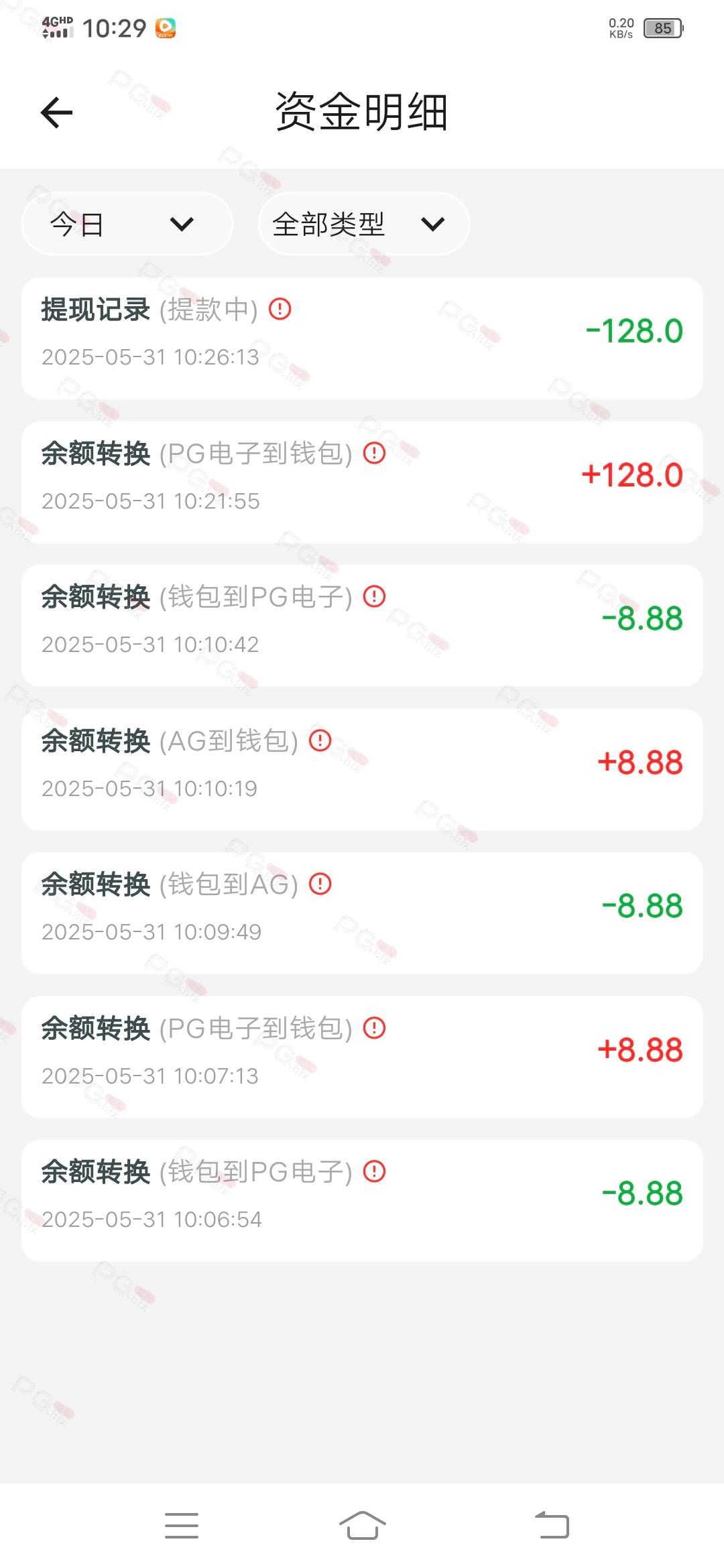
Task: Open the 全部类型 type filter dropdown
Action: click(x=364, y=224)
